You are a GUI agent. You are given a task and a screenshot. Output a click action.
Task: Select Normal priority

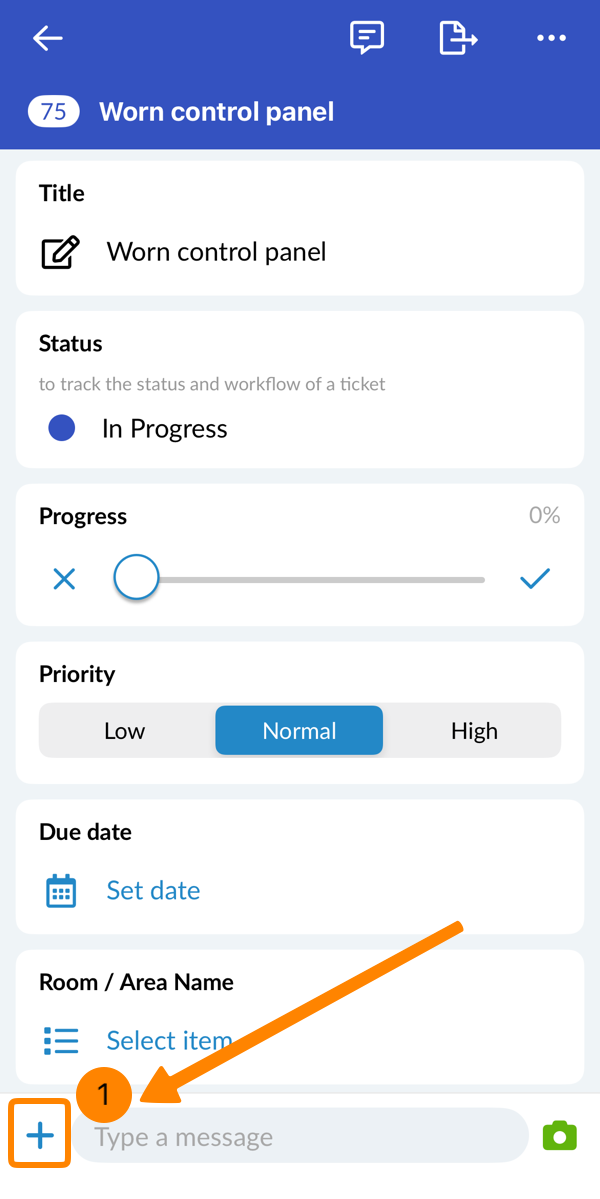299,731
